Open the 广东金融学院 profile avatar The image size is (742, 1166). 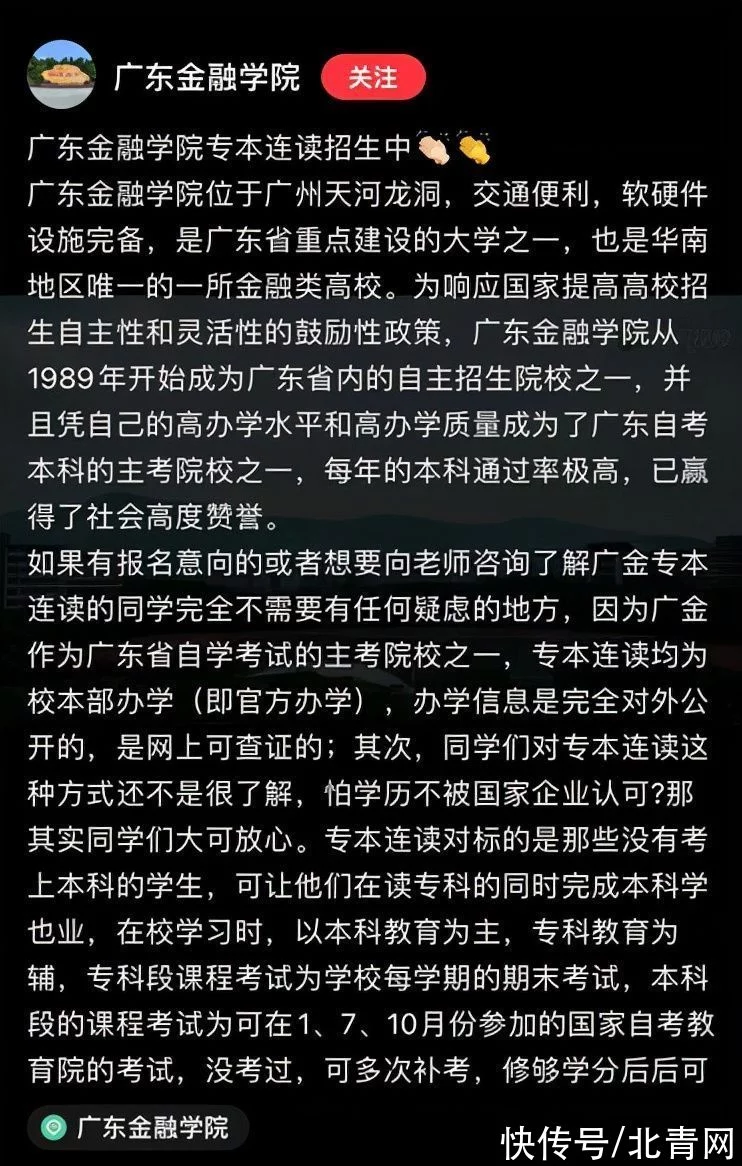[61, 76]
